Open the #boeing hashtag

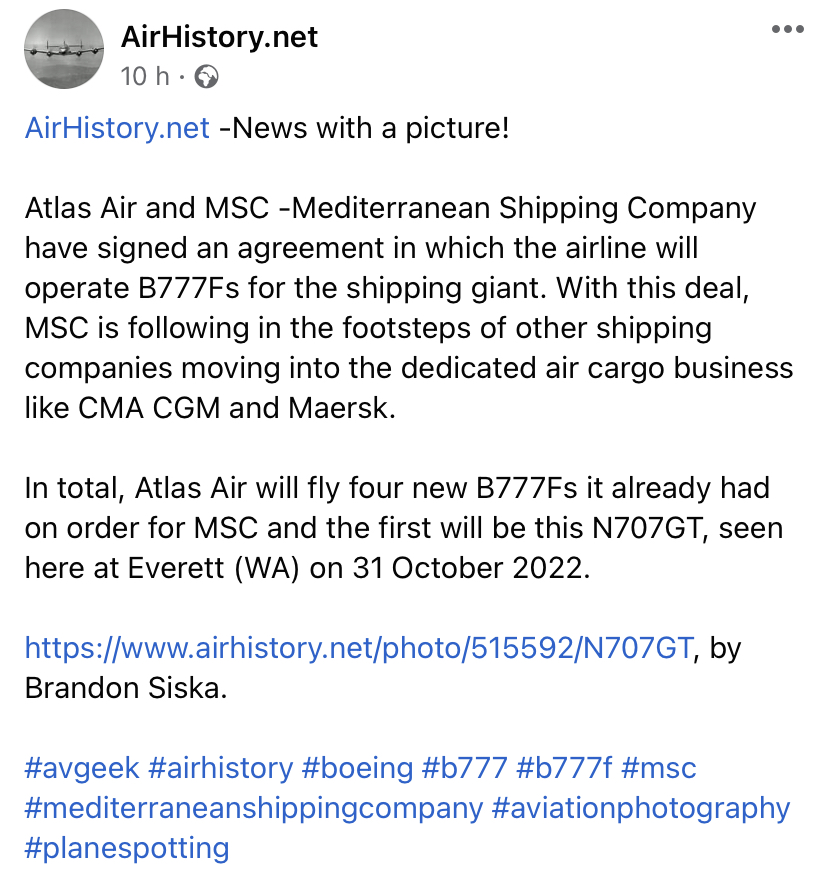pos(357,768)
